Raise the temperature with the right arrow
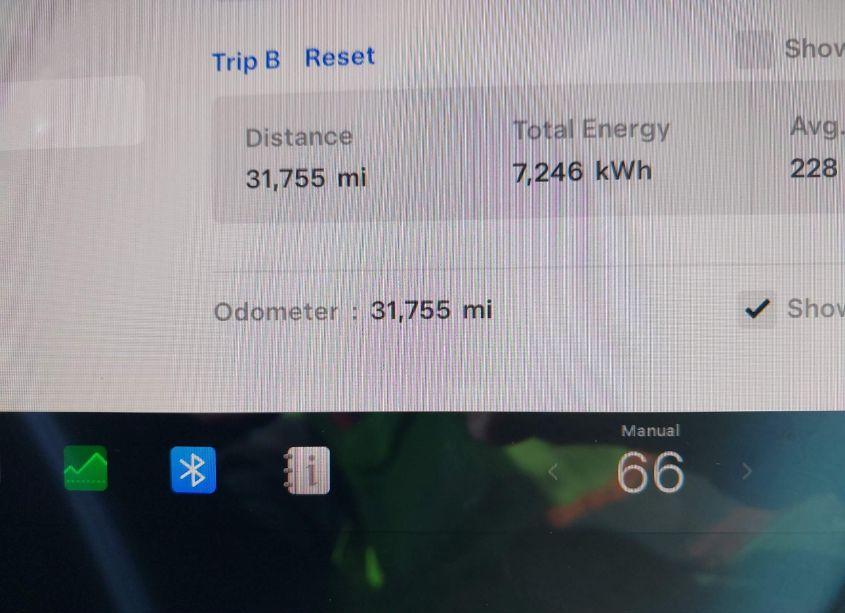 746,471
